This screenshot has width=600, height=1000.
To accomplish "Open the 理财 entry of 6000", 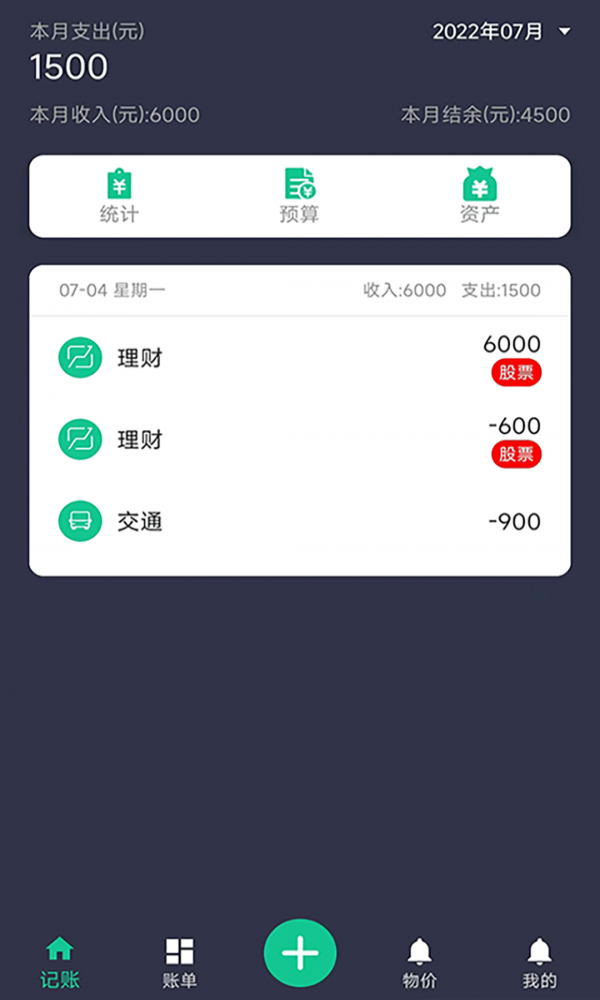I will 300,358.
